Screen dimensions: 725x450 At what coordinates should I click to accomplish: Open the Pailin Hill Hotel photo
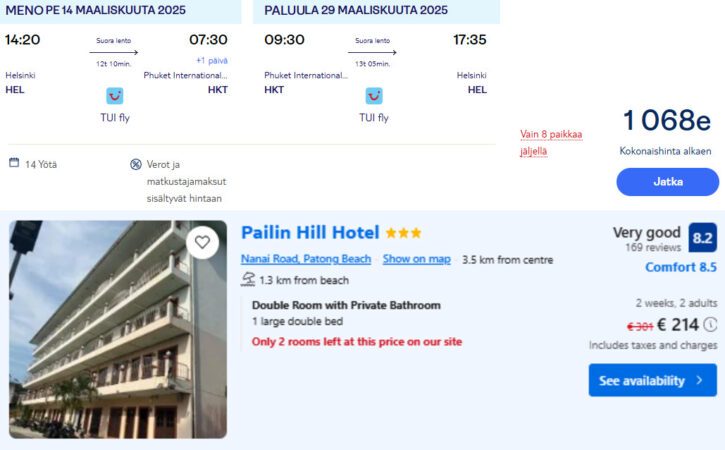(x=118, y=330)
